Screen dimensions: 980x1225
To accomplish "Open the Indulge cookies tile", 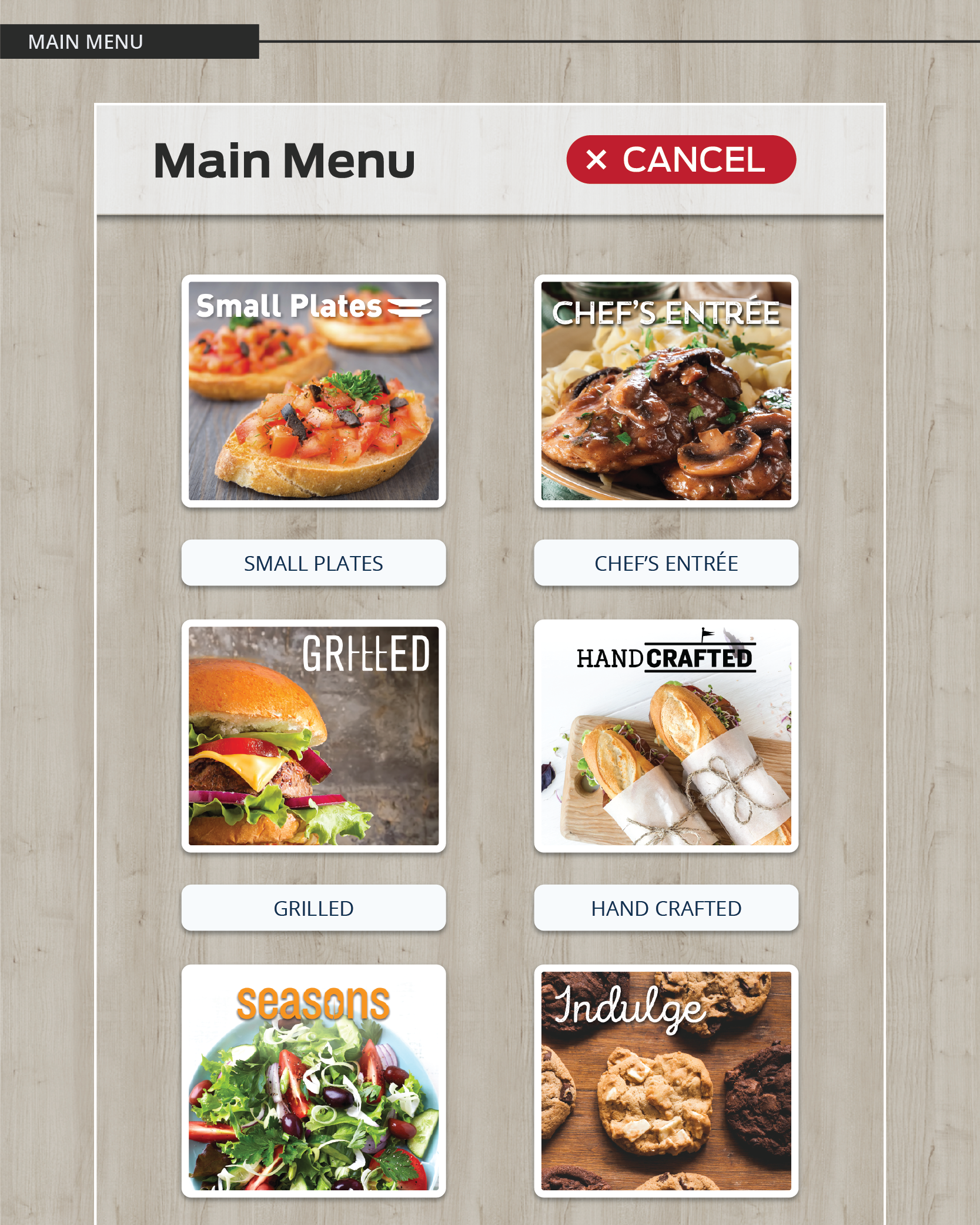I will click(x=665, y=1080).
